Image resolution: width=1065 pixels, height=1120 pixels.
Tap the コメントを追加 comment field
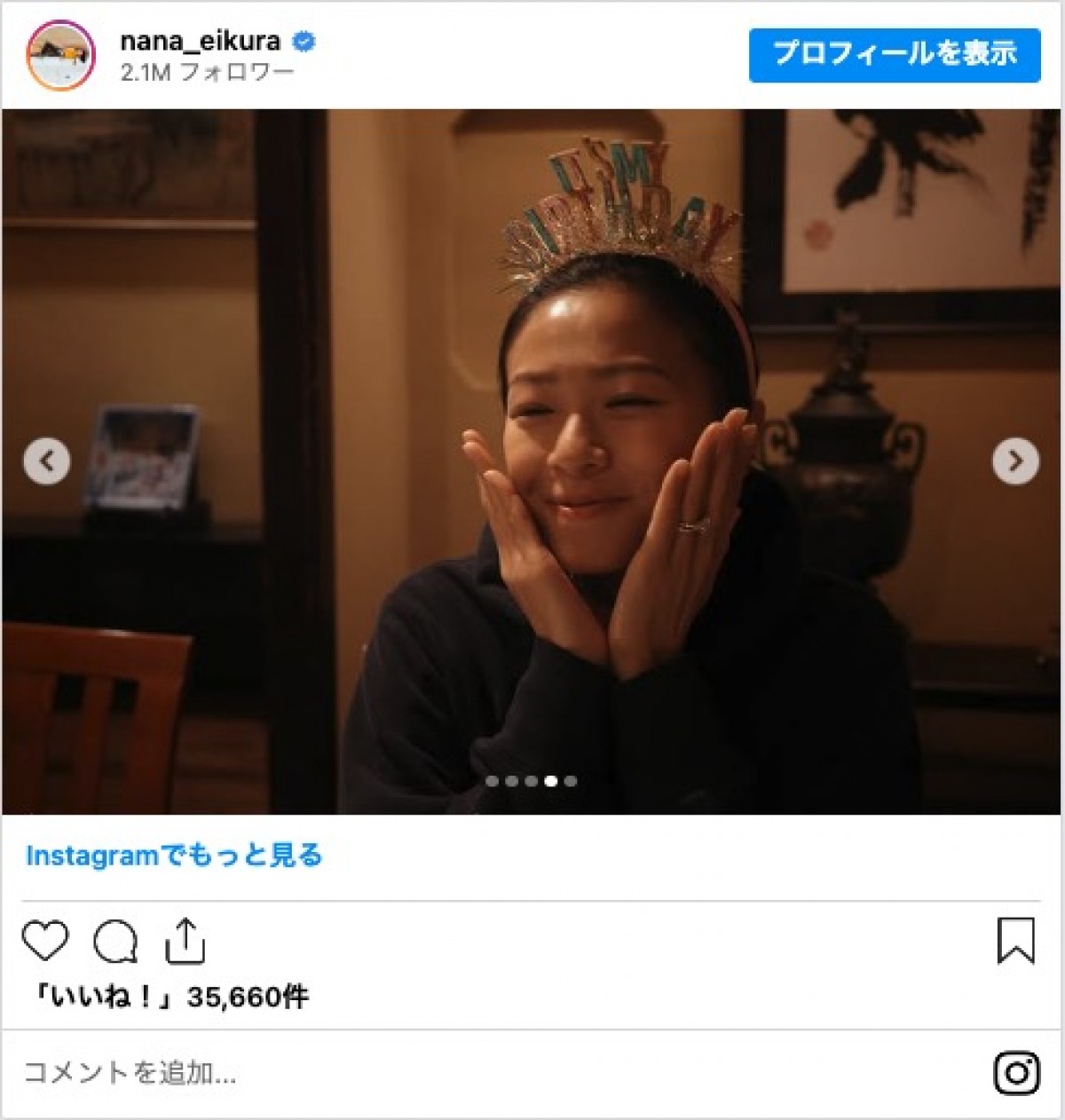pyautogui.click(x=355, y=1073)
